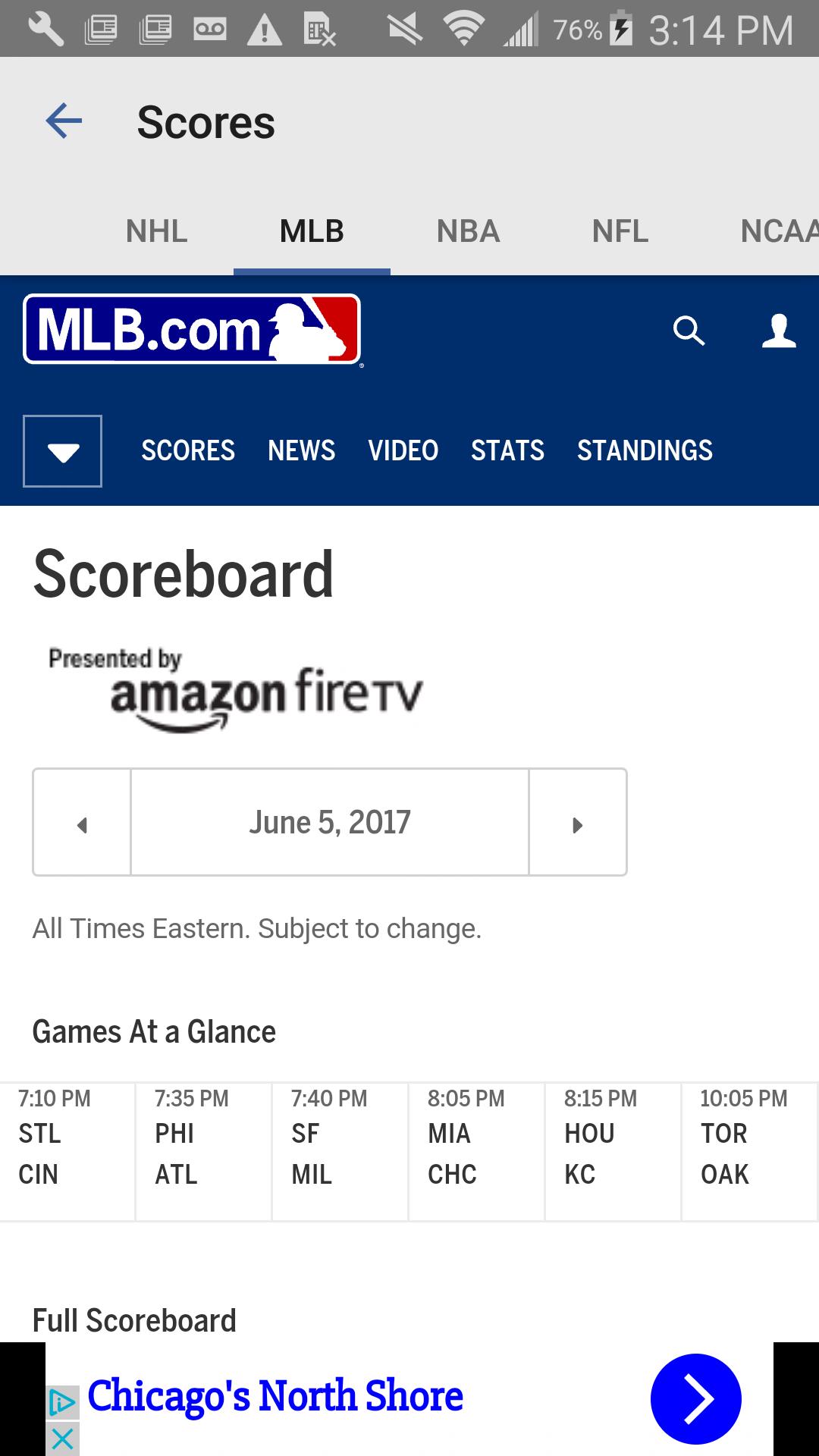This screenshot has width=819, height=1456.
Task: Expand the MLB.com dropdown menu arrow
Action: pos(63,451)
